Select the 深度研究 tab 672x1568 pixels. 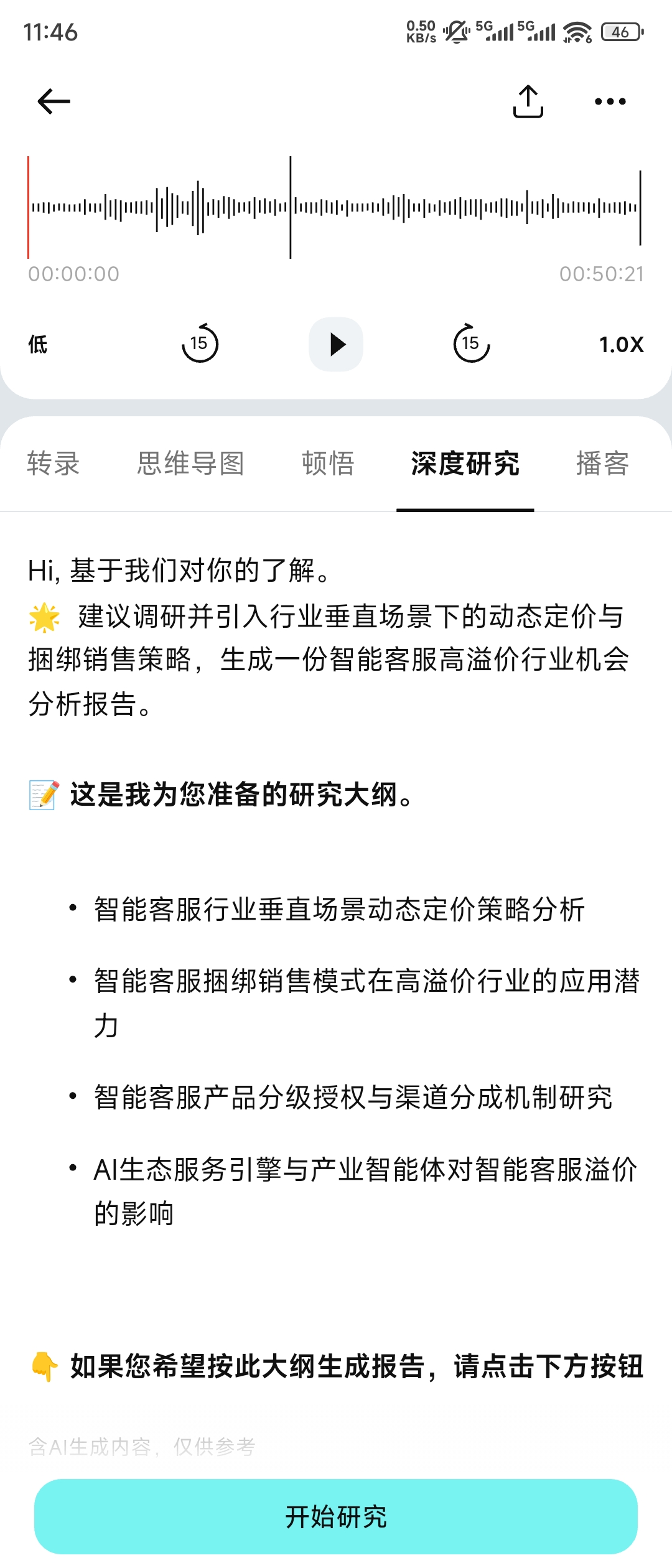pyautogui.click(x=465, y=464)
